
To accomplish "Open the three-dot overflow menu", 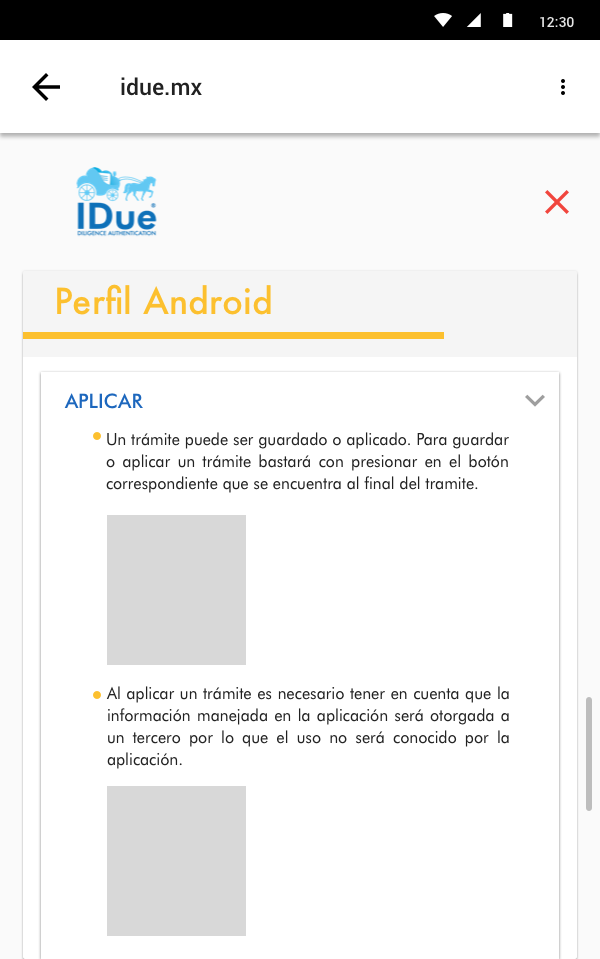I will [563, 87].
